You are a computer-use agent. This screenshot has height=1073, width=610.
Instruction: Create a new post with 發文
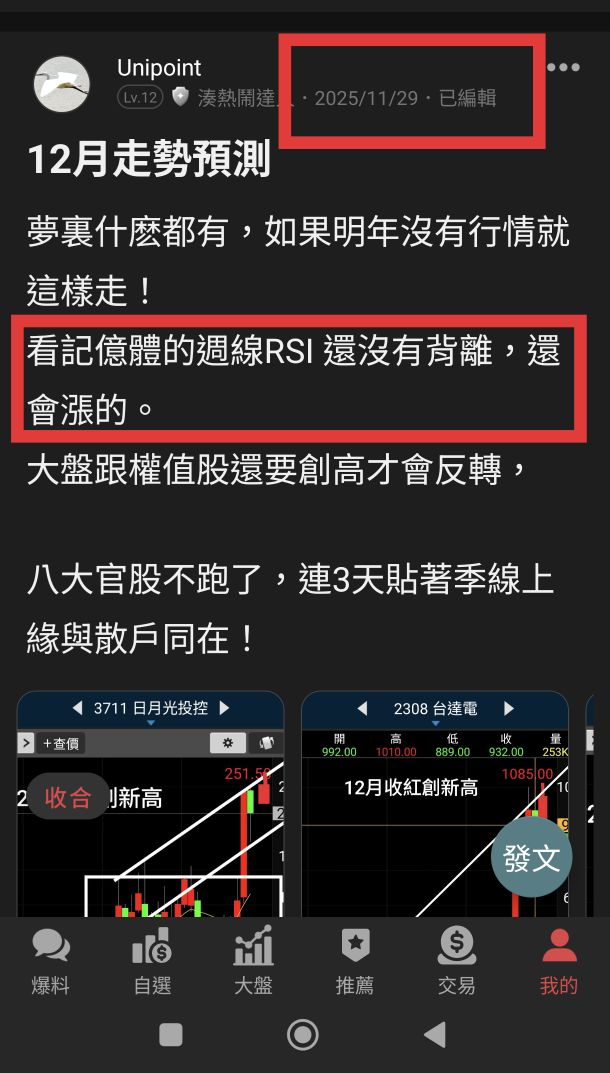531,857
